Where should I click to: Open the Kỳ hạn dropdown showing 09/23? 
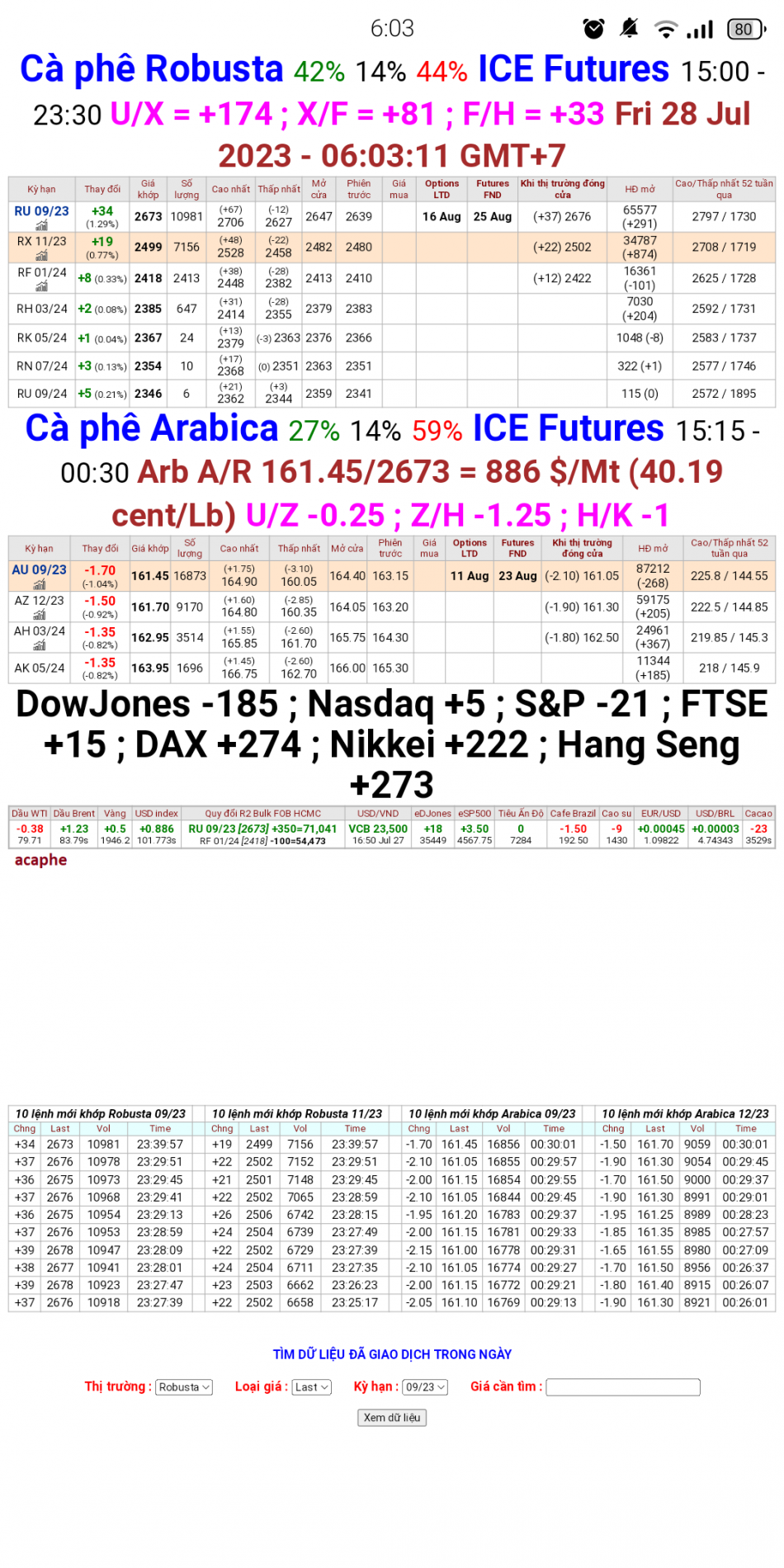pyautogui.click(x=423, y=1387)
